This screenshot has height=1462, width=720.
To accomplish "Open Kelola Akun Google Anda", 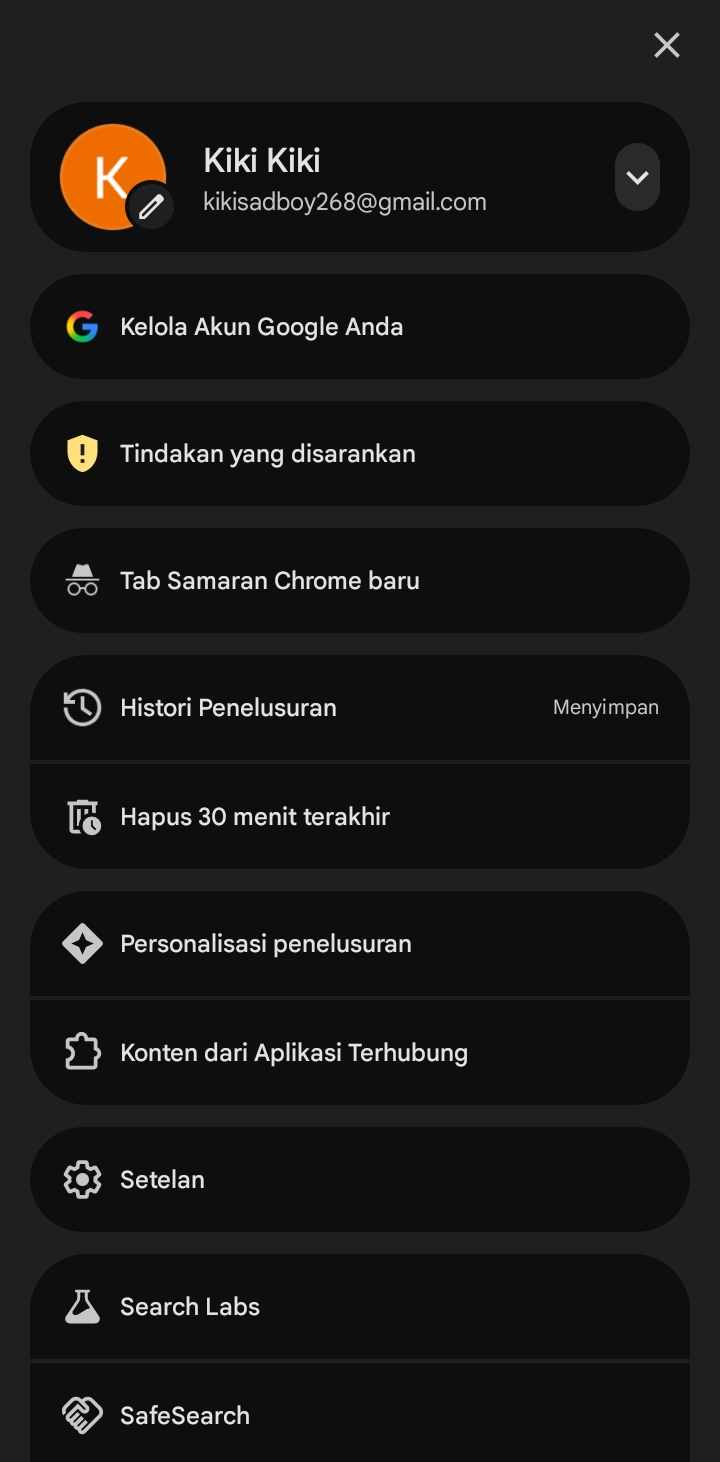I will 360,327.
